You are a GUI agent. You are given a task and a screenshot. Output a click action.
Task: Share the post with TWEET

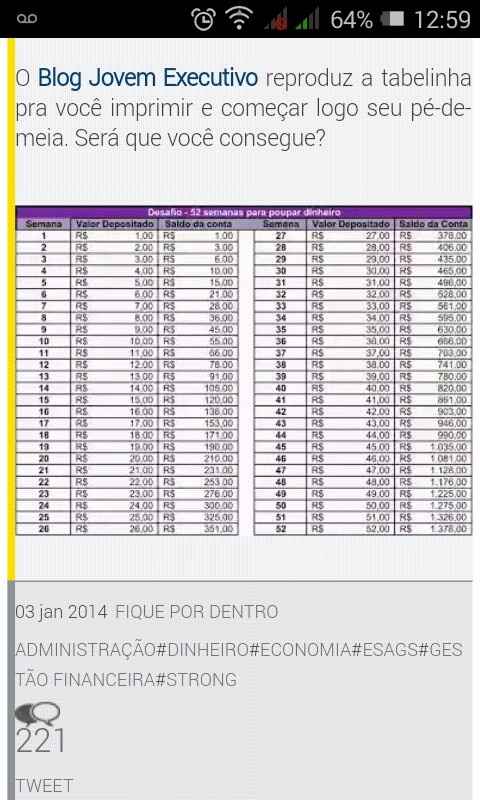44,785
